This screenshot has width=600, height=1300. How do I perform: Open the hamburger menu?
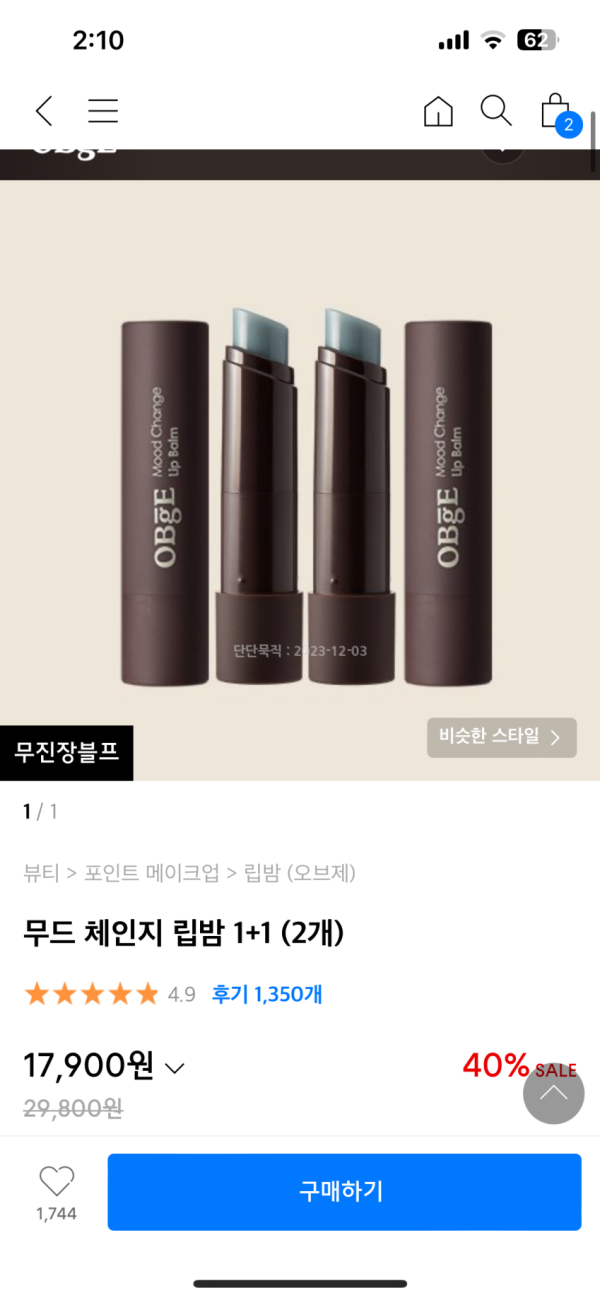tap(103, 111)
